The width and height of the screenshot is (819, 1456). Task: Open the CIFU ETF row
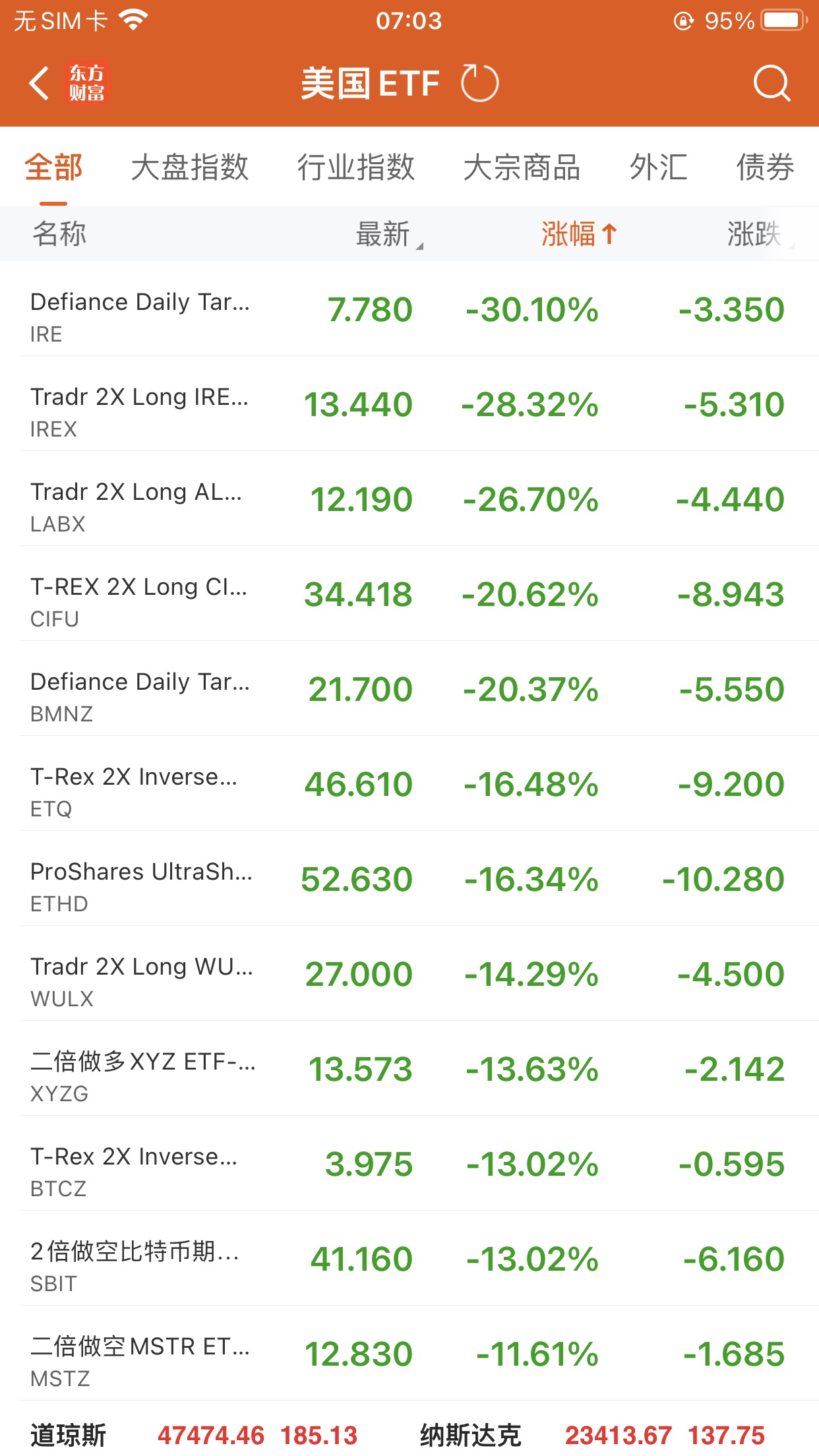(x=409, y=595)
